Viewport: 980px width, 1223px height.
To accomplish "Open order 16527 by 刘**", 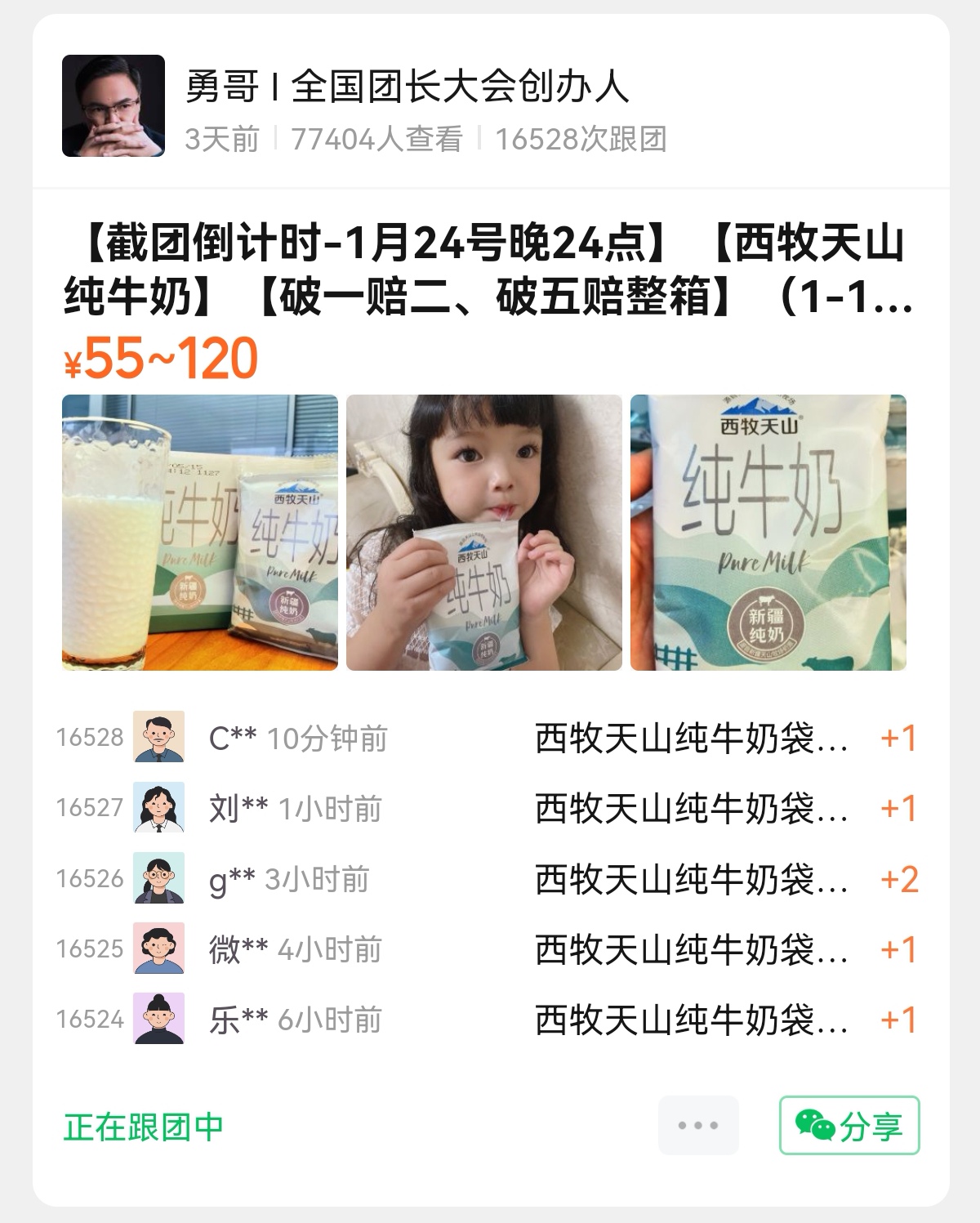I will coord(488,808).
